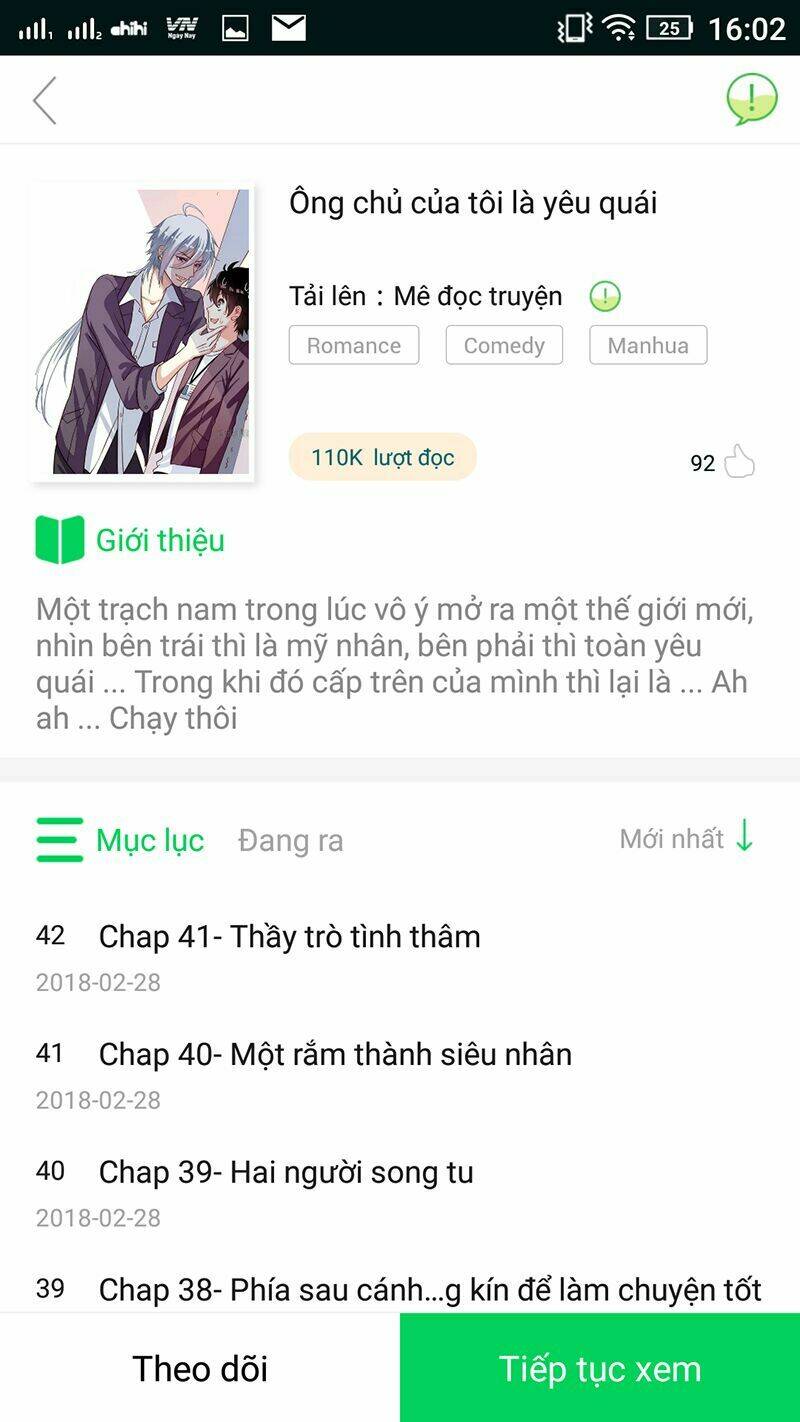Open the Gmail icon in the status bar
Viewport: 800px width, 1422px height.
(x=290, y=26)
